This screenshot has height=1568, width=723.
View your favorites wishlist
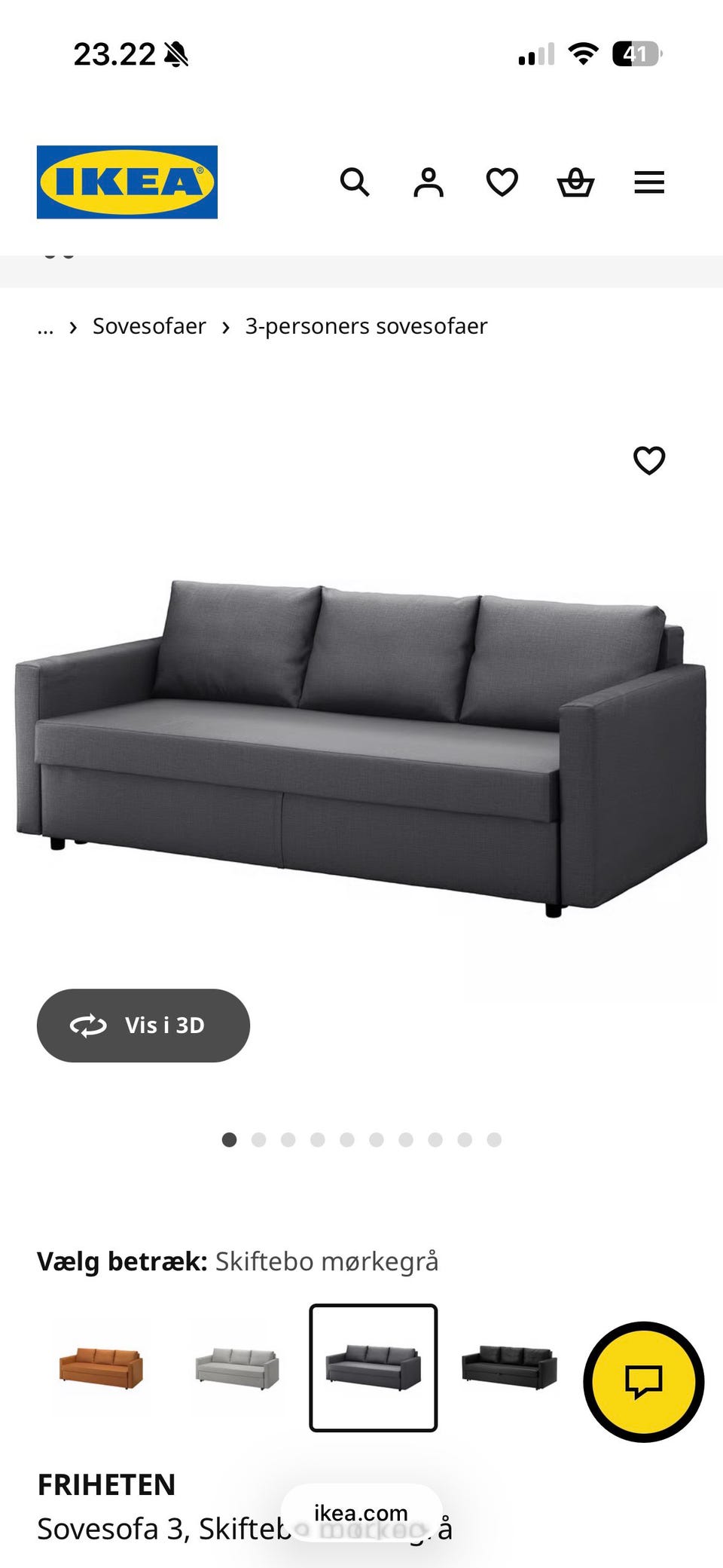pyautogui.click(x=502, y=182)
